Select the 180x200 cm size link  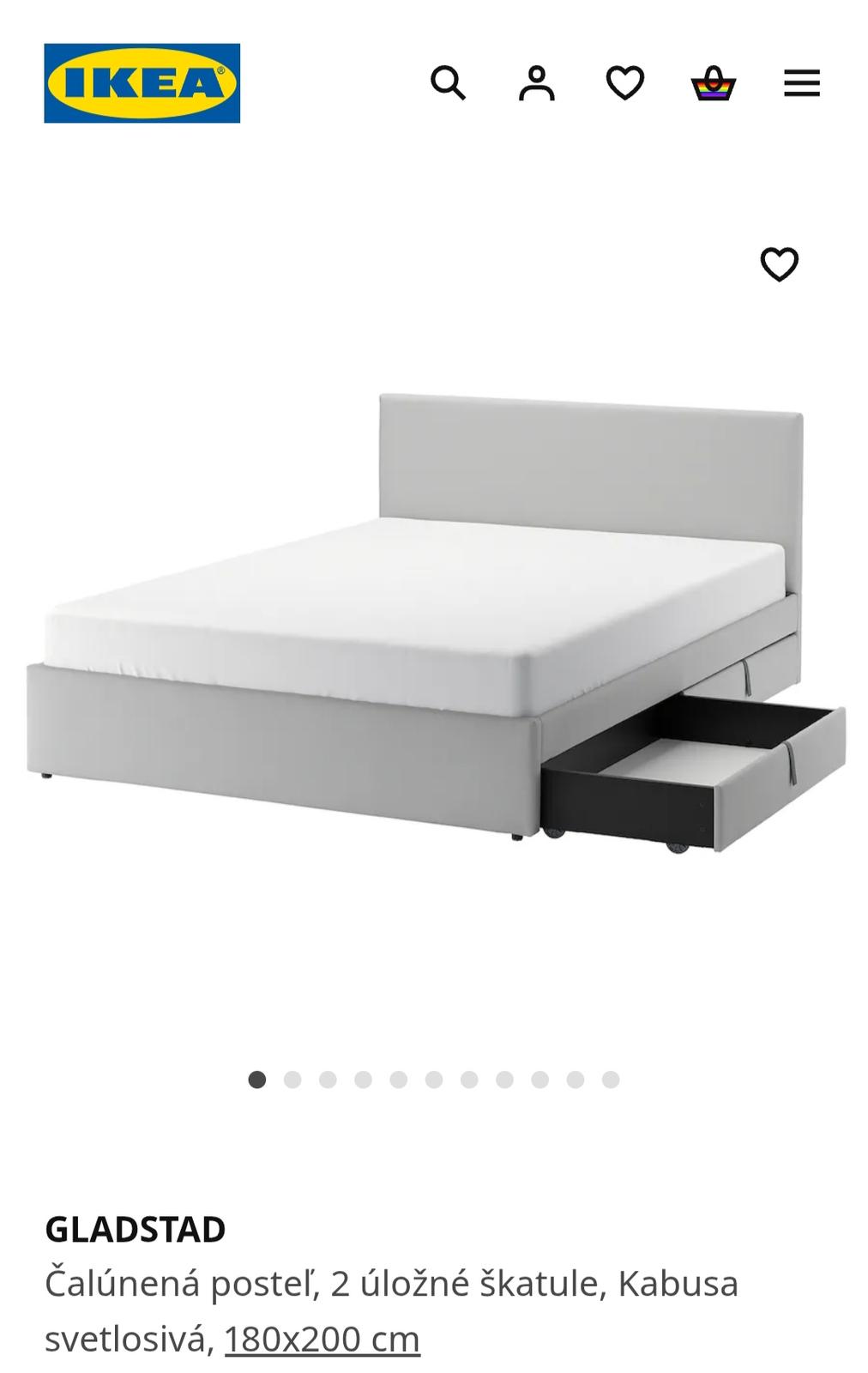322,1339
